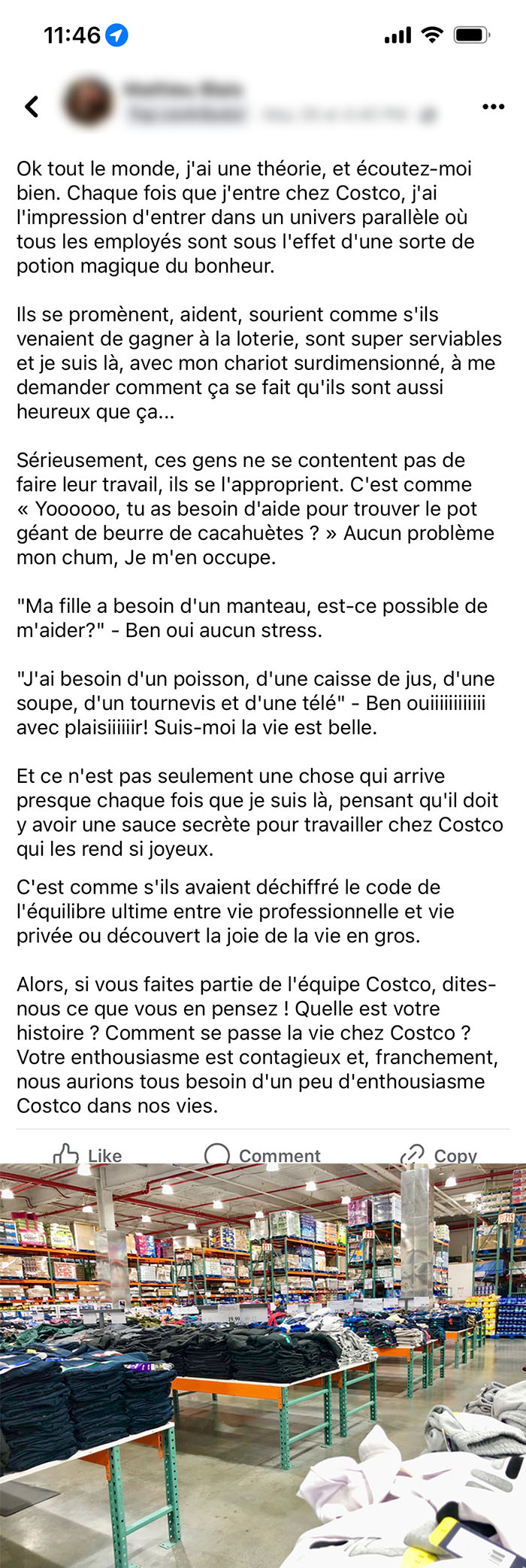
Task: Open the Costco warehouse photo
Action: [x=263, y=1366]
